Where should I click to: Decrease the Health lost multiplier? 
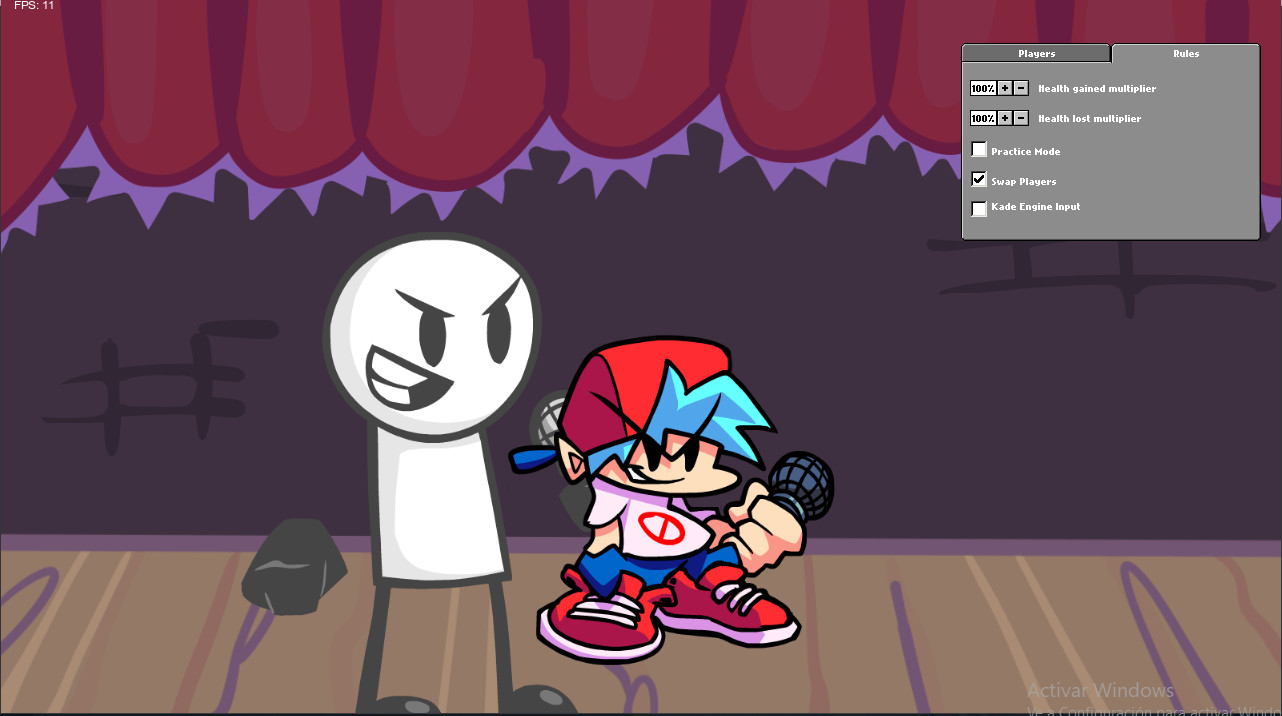click(1021, 119)
